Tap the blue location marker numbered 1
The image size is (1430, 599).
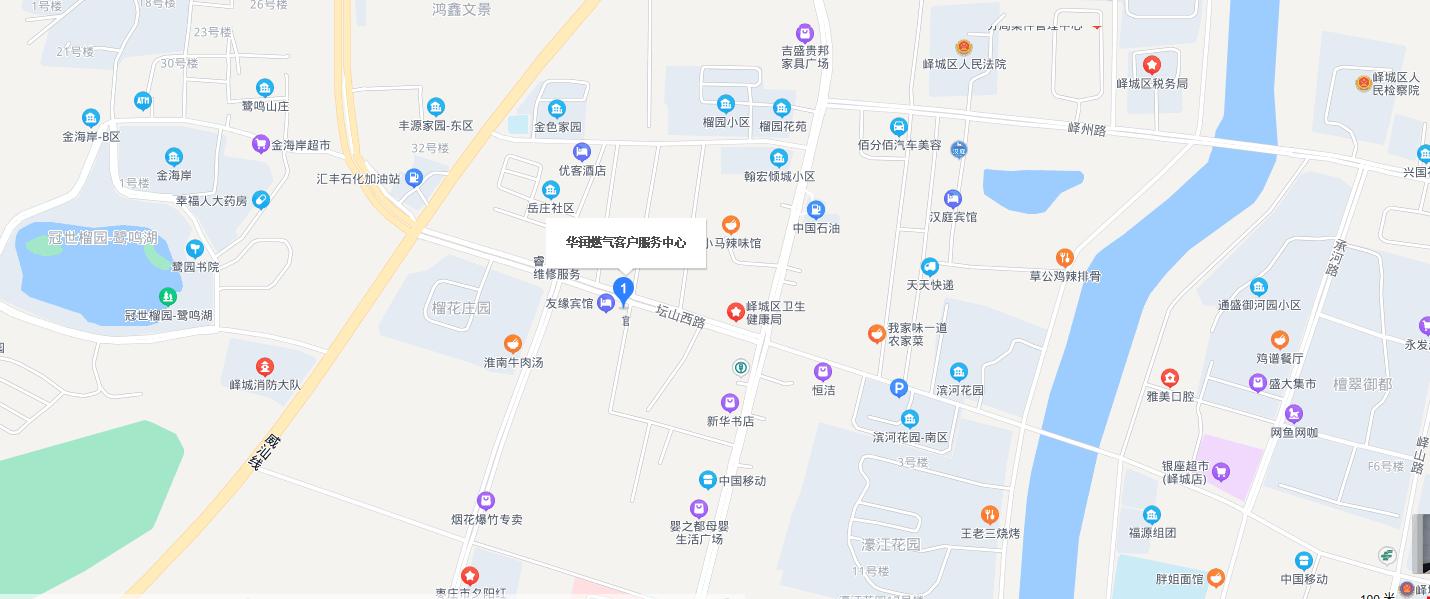(623, 291)
